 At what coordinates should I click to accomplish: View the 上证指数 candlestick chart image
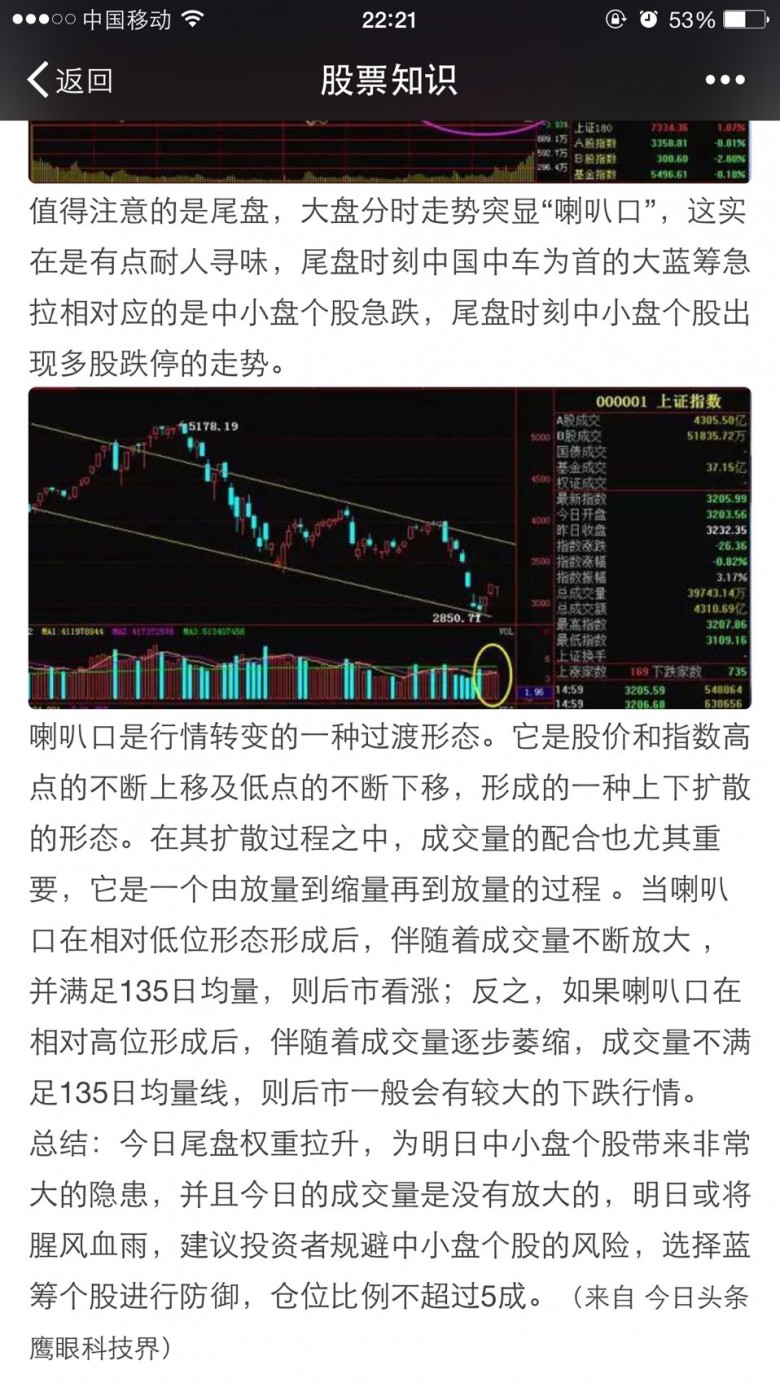point(390,548)
